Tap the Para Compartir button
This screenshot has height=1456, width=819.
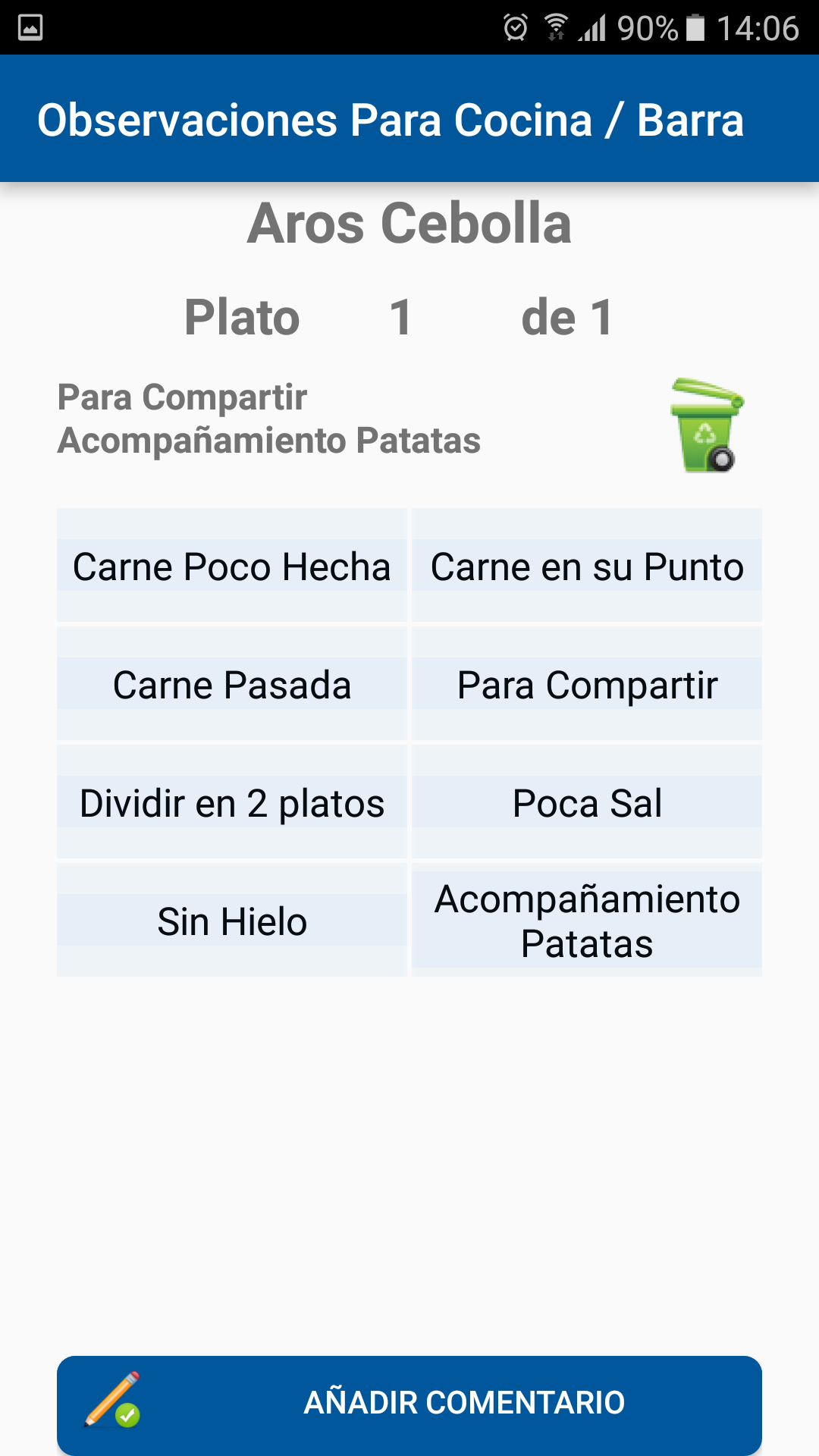(587, 685)
